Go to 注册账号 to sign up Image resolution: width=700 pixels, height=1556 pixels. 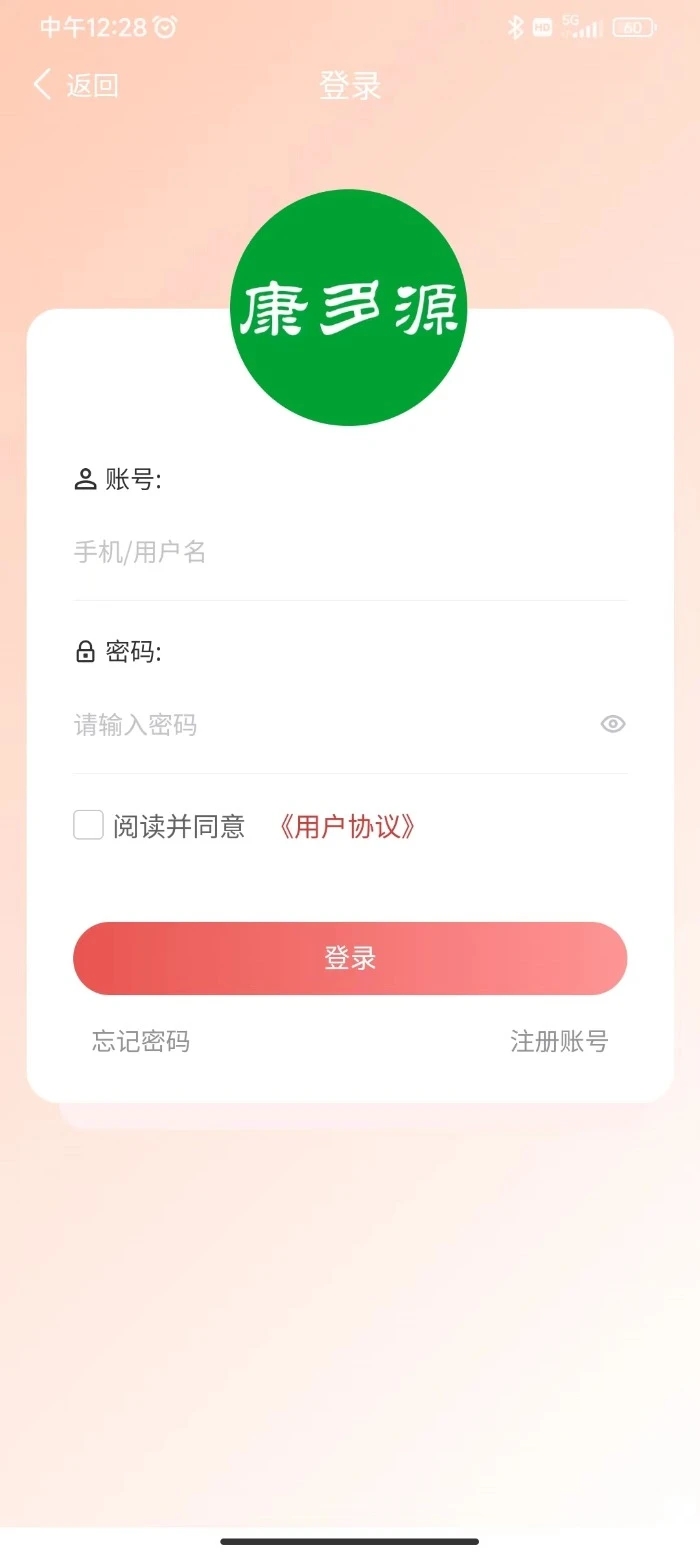click(559, 1042)
